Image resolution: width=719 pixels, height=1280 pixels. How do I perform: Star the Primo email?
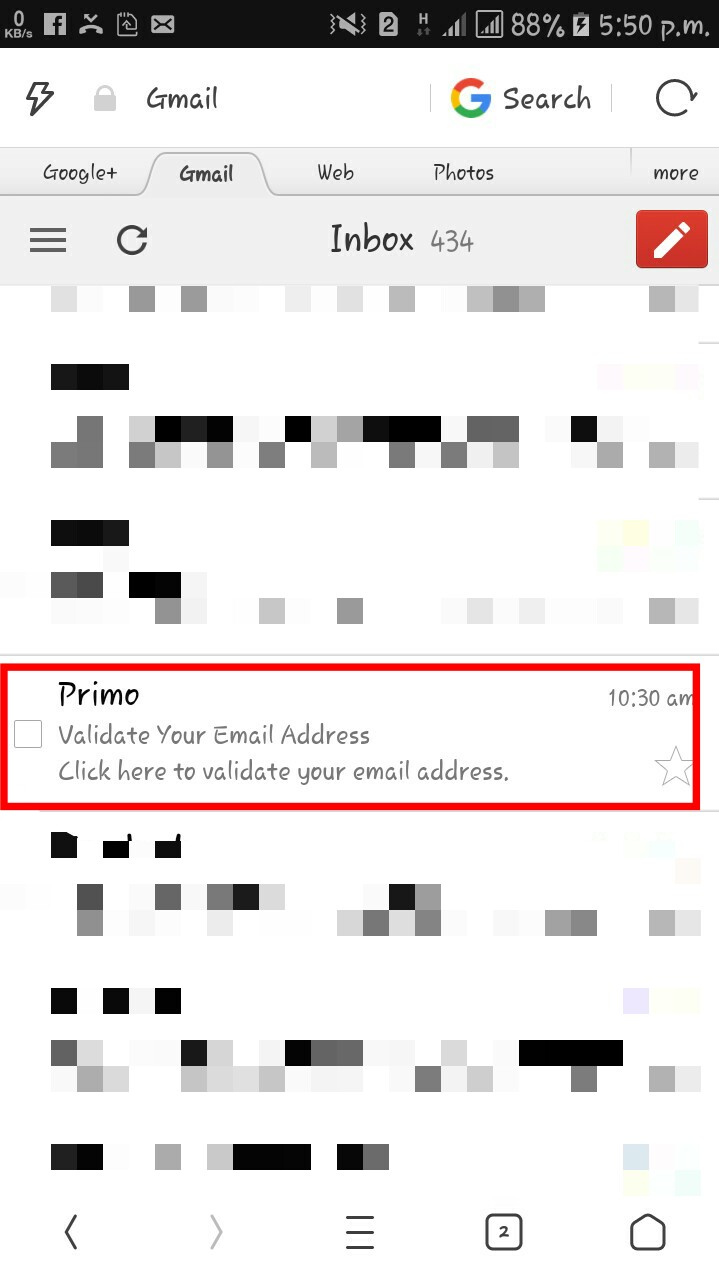(x=673, y=767)
